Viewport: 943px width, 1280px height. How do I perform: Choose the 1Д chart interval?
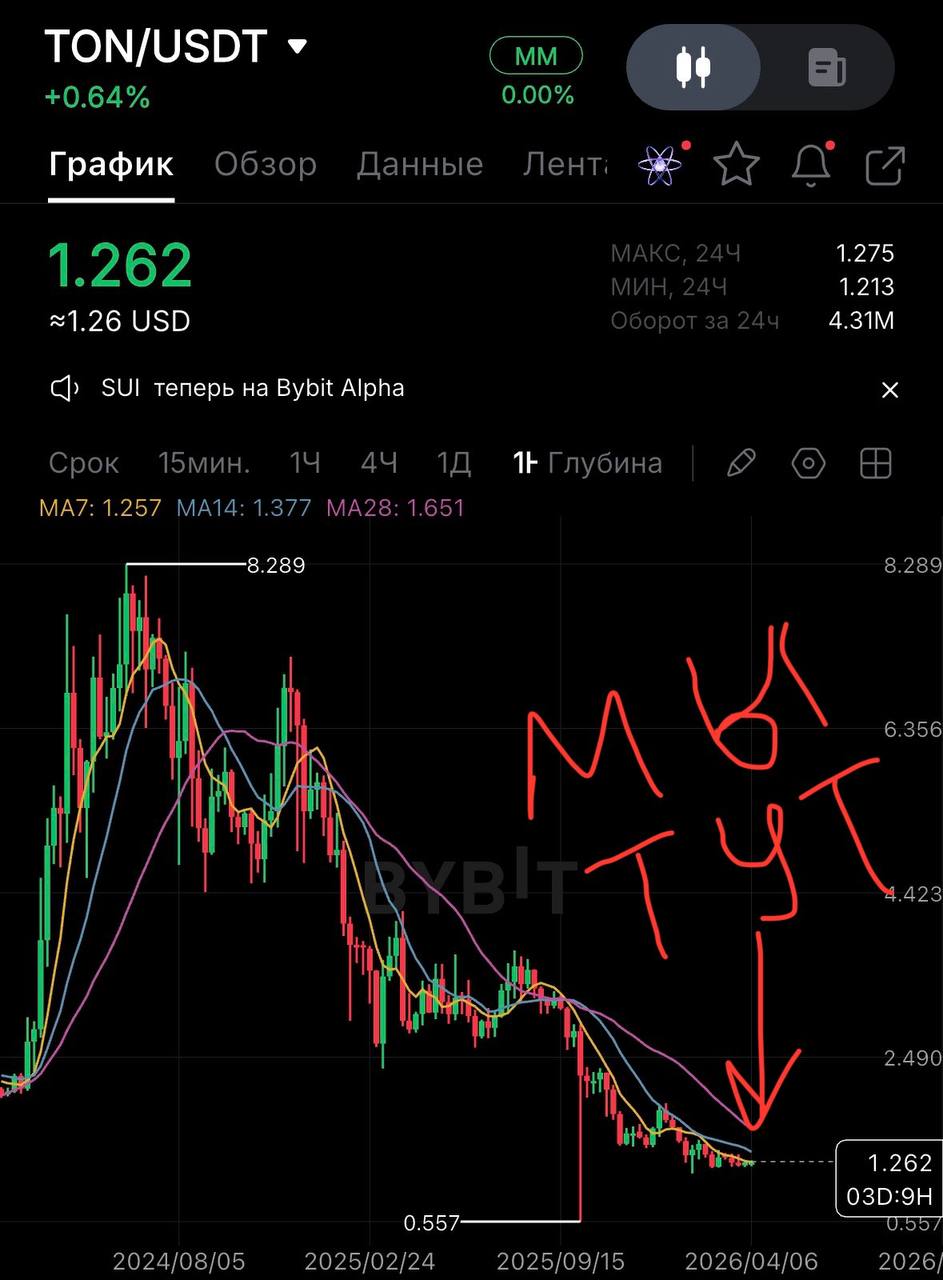click(453, 463)
